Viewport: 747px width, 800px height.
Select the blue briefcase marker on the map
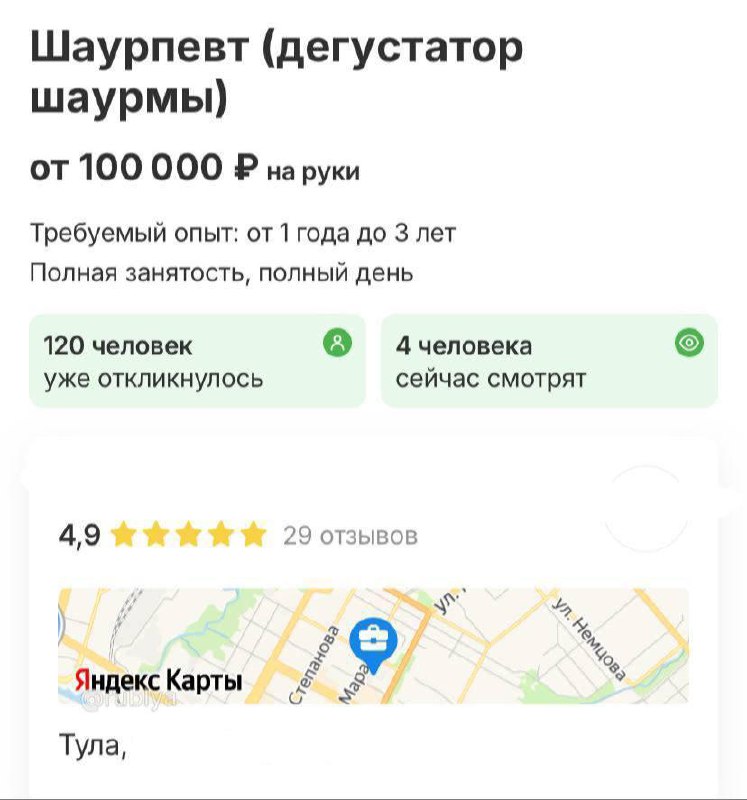click(x=372, y=636)
